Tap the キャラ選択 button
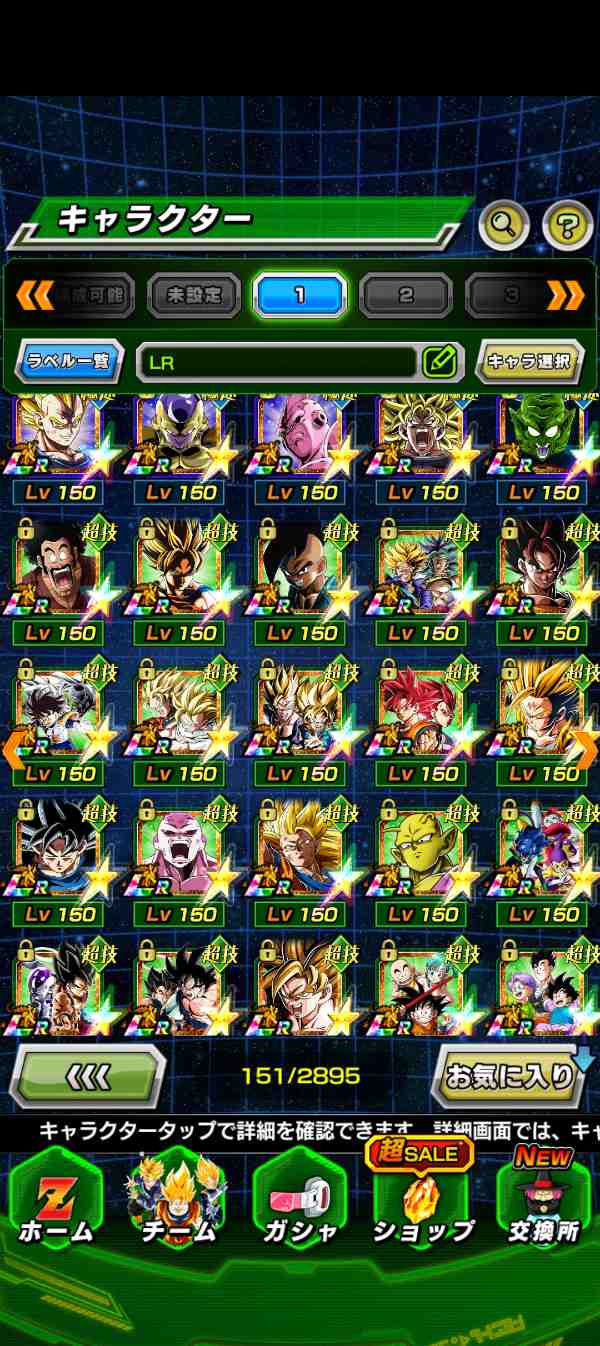 529,361
